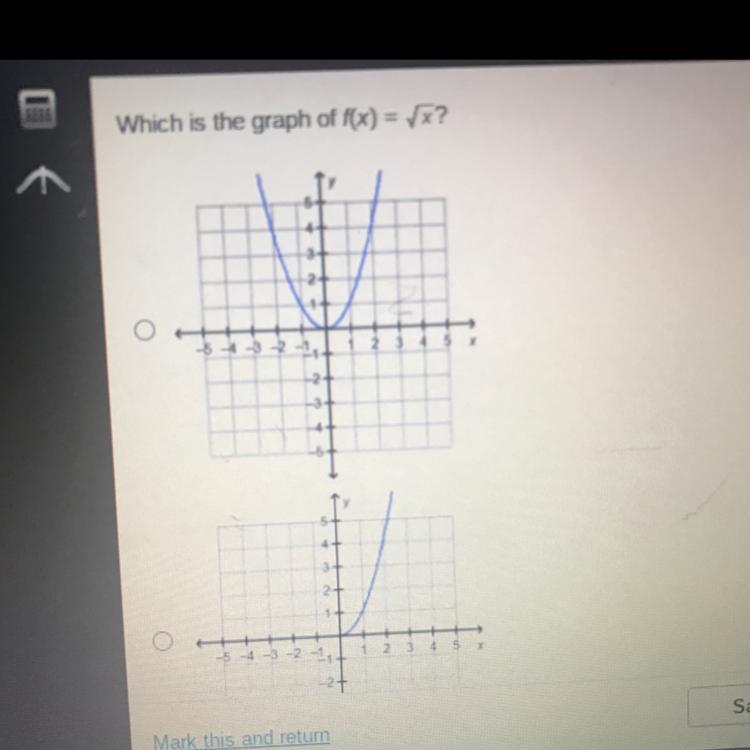
Task: Tap the upward arrow icon in sidebar
Action: coord(43,181)
